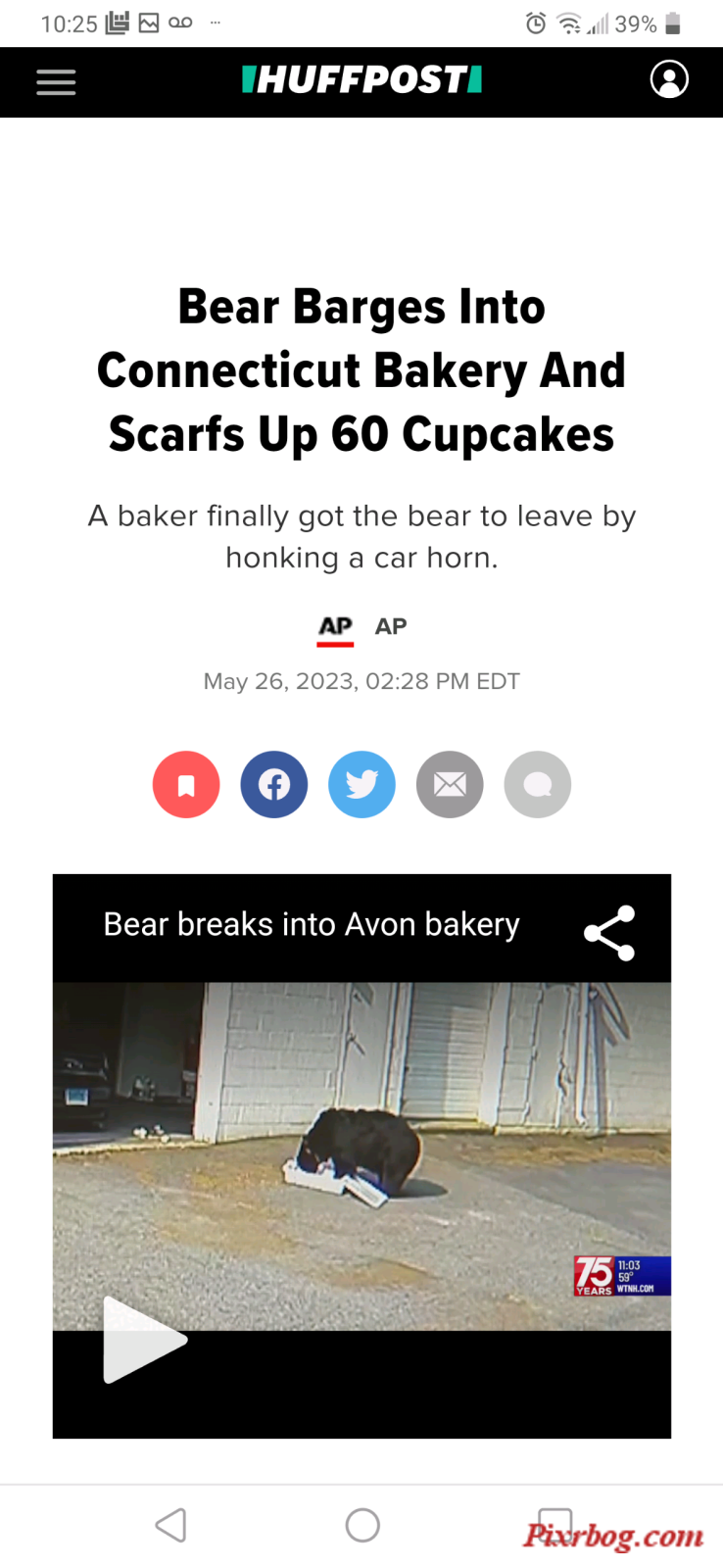Tap the system home button
Image resolution: width=723 pixels, height=1568 pixels.
(x=362, y=1525)
